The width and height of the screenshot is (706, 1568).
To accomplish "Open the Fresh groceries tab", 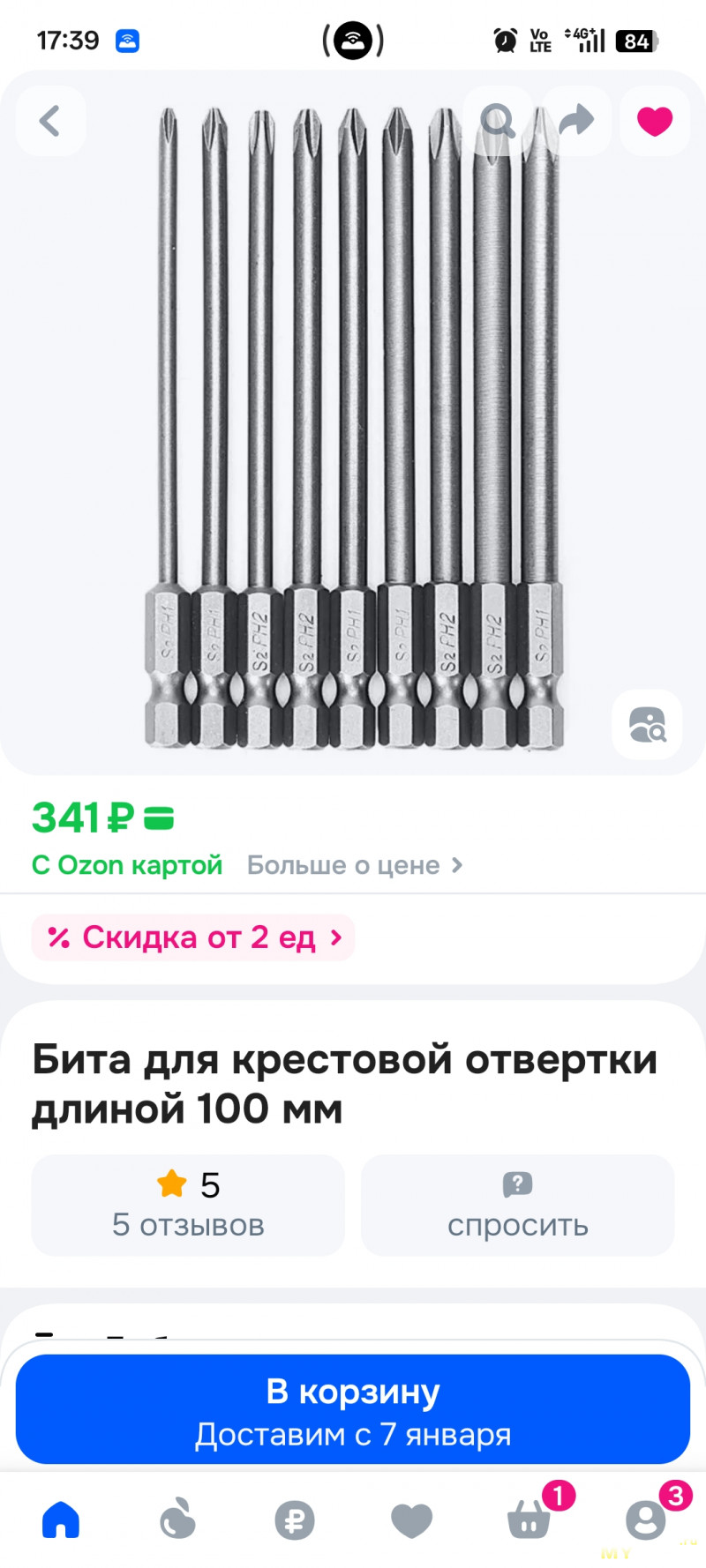I will [177, 1519].
